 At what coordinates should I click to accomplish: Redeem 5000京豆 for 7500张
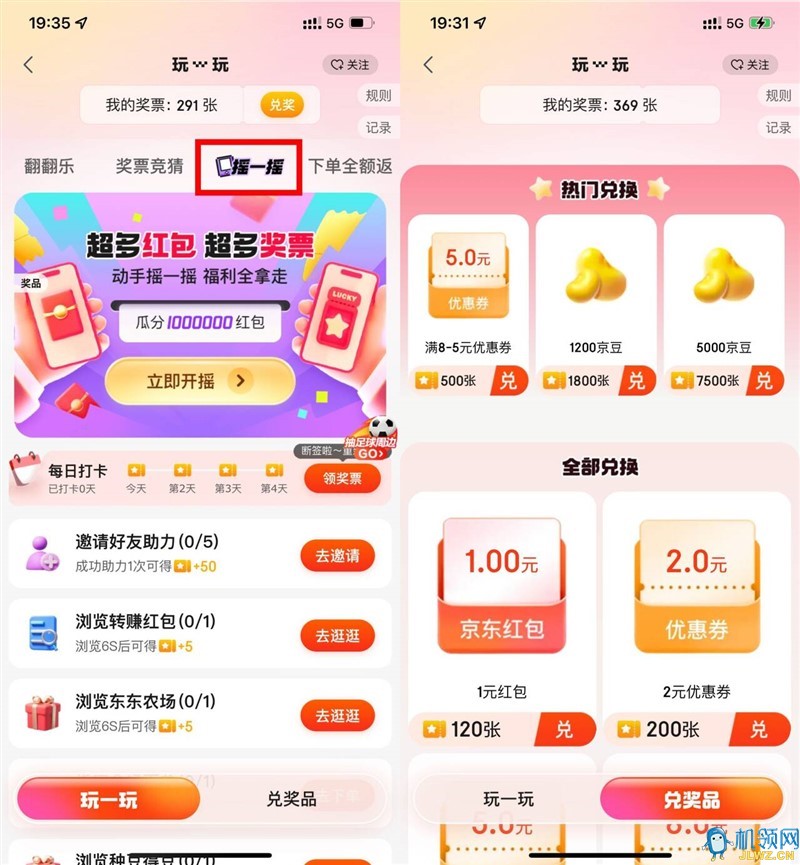(764, 381)
